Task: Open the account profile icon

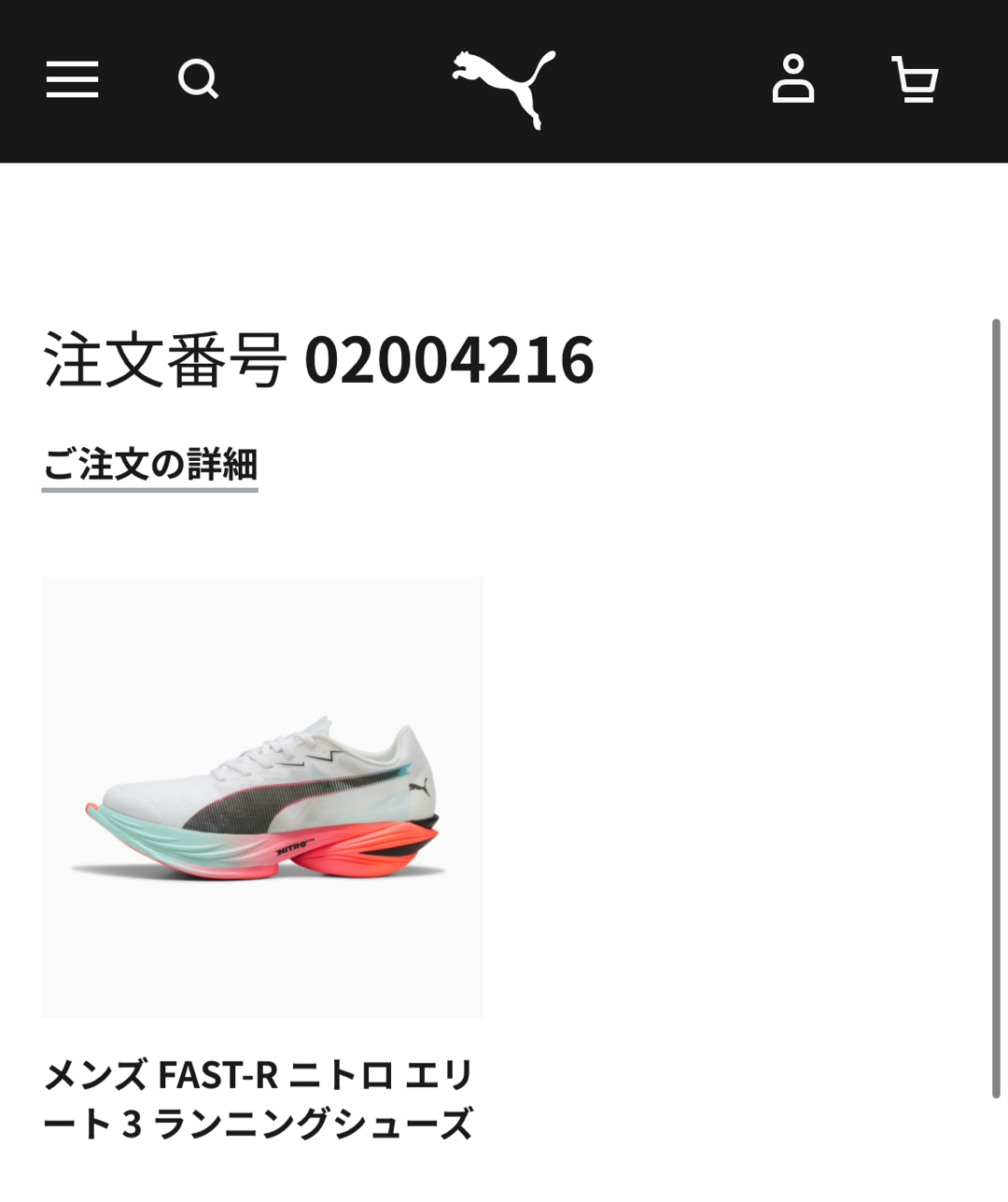Action: pyautogui.click(x=793, y=79)
